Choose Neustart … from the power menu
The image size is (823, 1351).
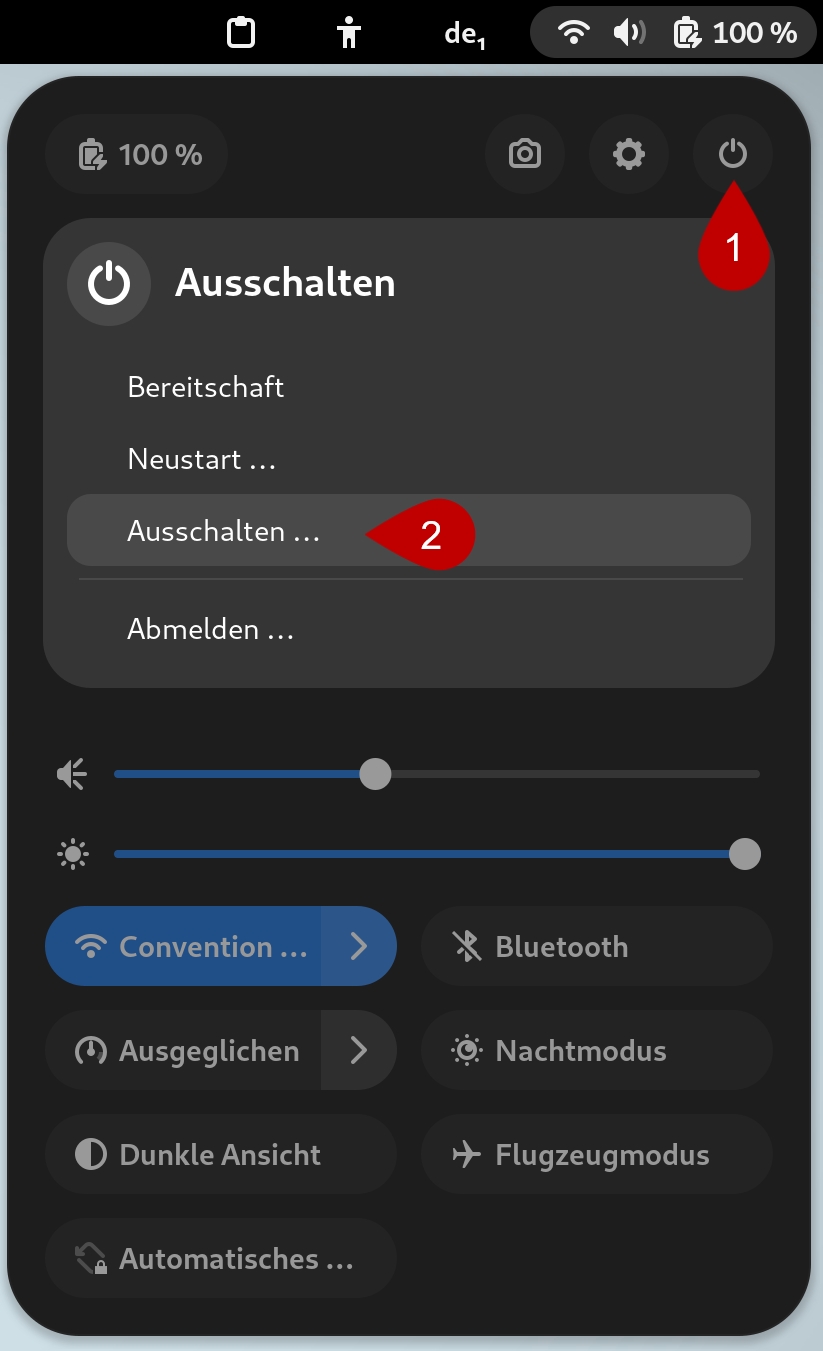201,460
